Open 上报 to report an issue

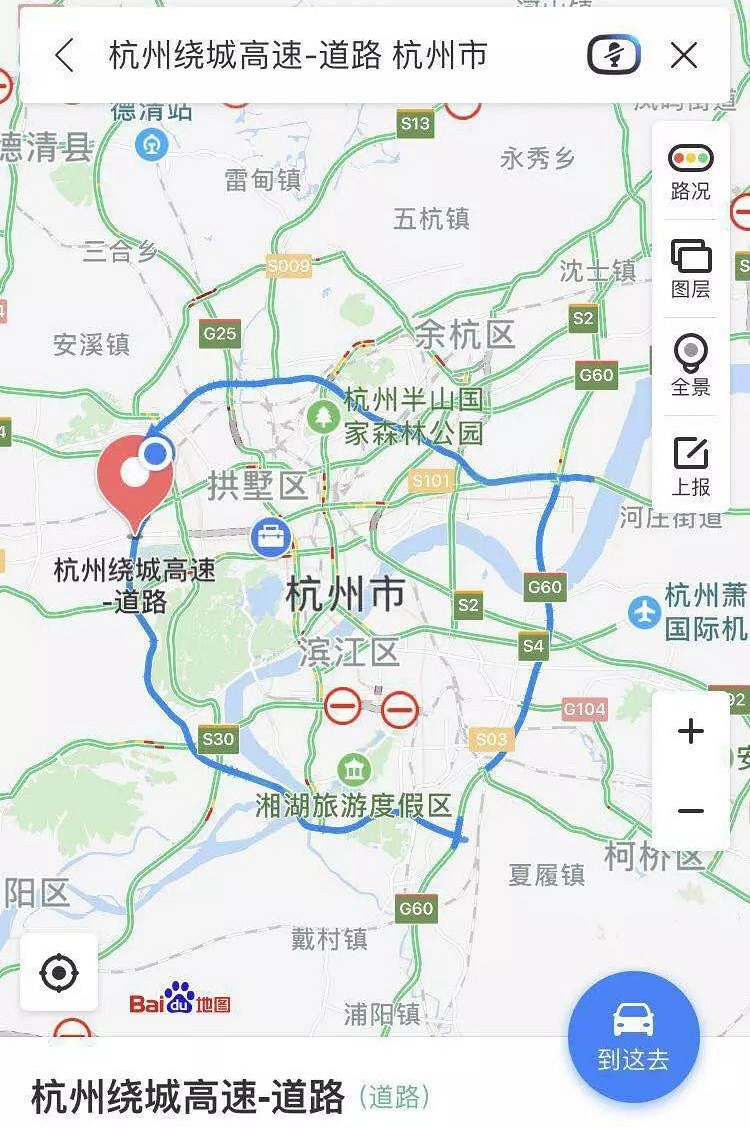[690, 465]
